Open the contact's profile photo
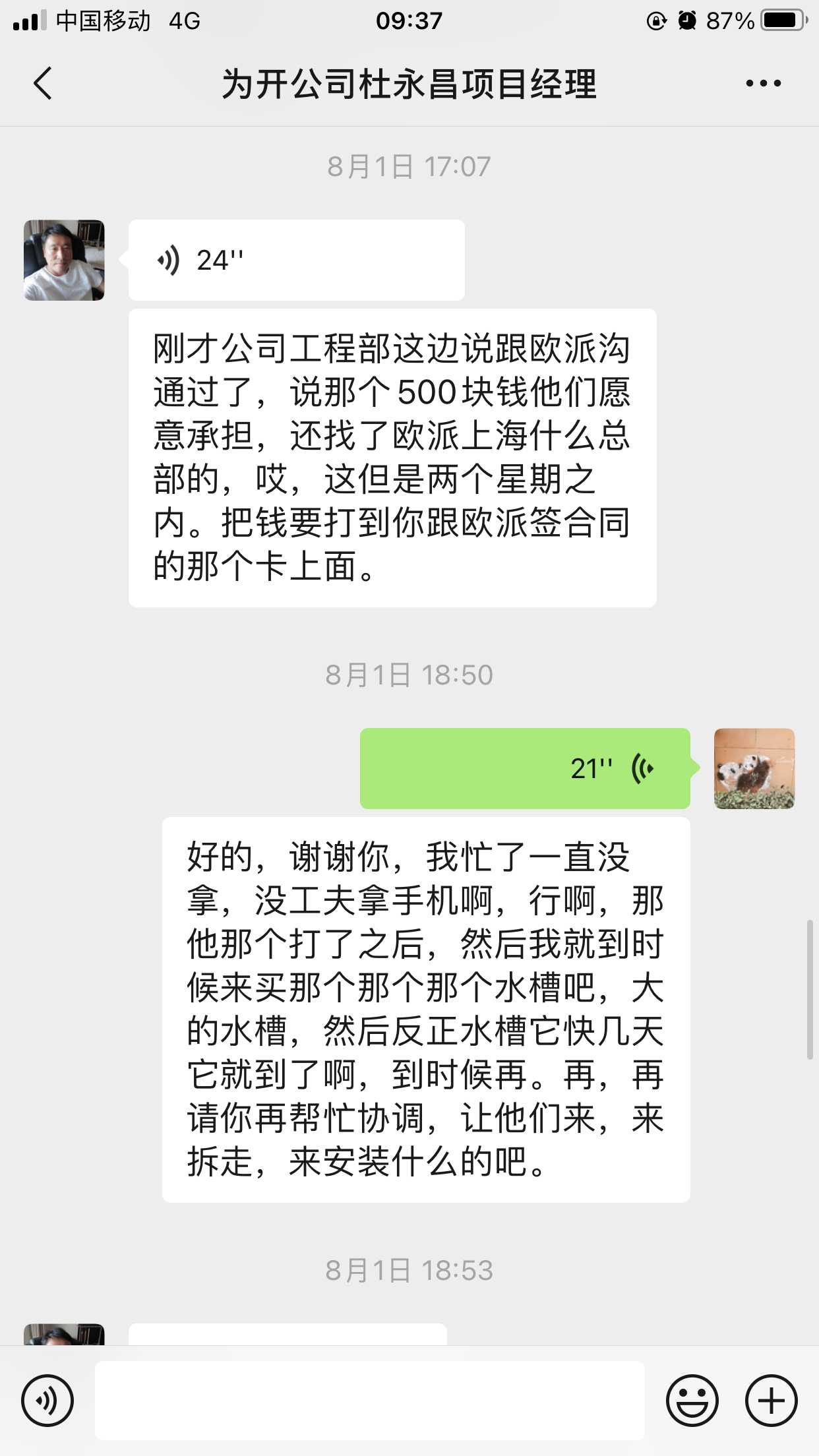 pos(64,260)
